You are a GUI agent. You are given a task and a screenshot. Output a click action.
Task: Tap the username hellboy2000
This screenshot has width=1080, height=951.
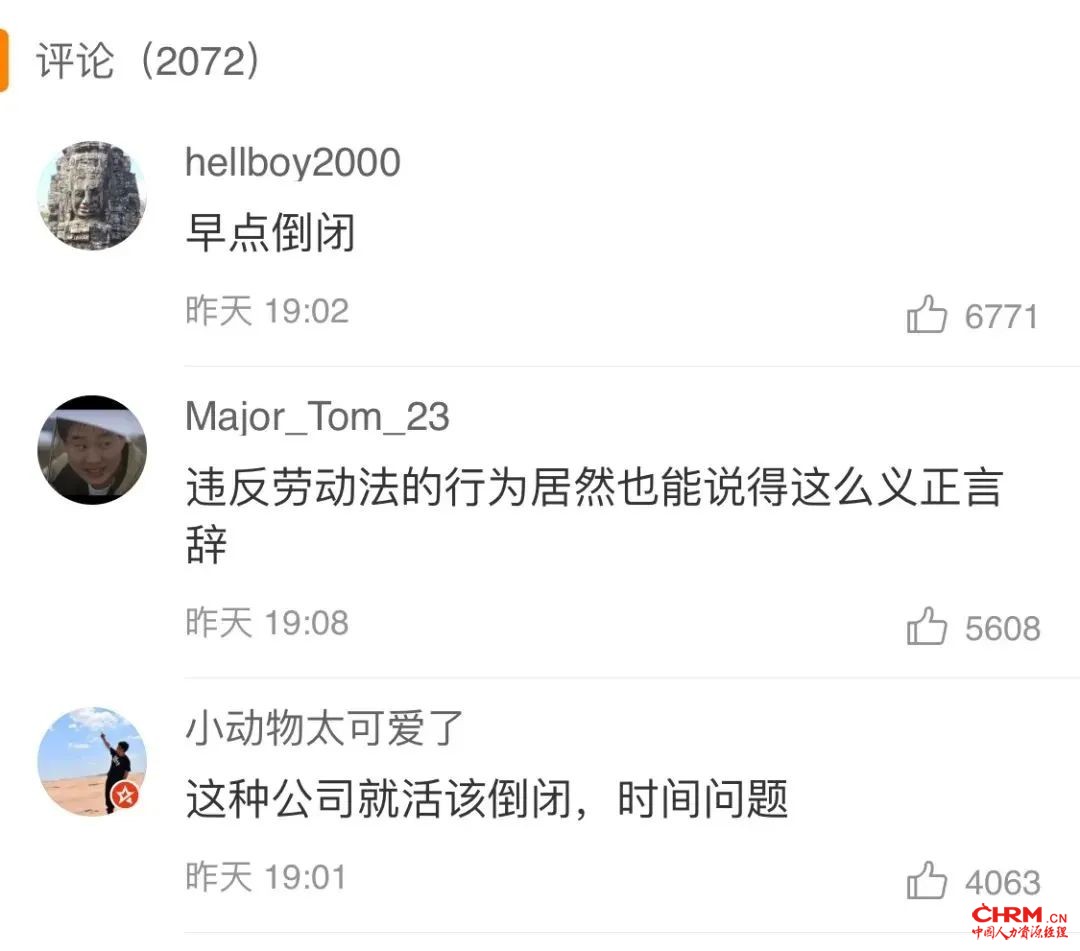click(293, 162)
